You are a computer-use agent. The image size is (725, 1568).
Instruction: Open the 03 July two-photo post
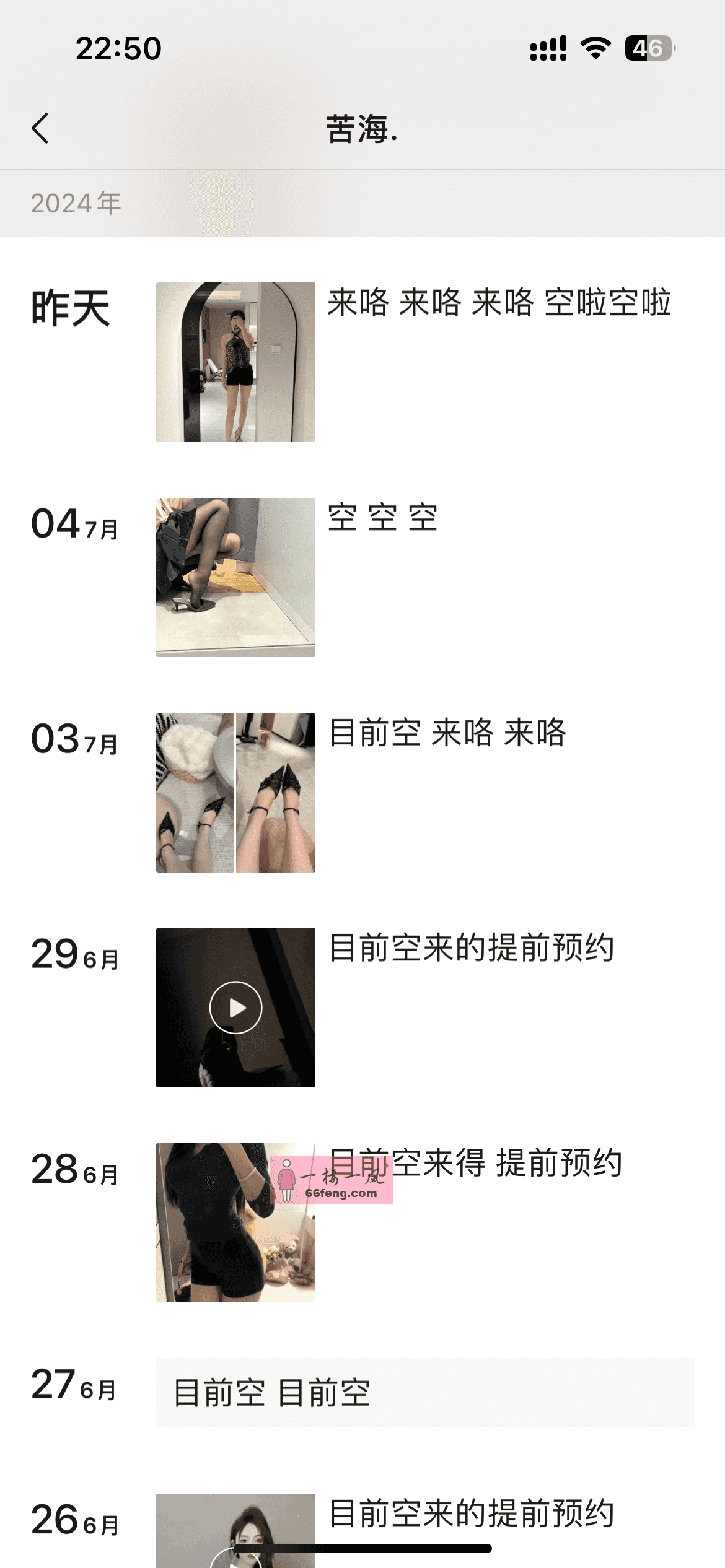[x=235, y=793]
